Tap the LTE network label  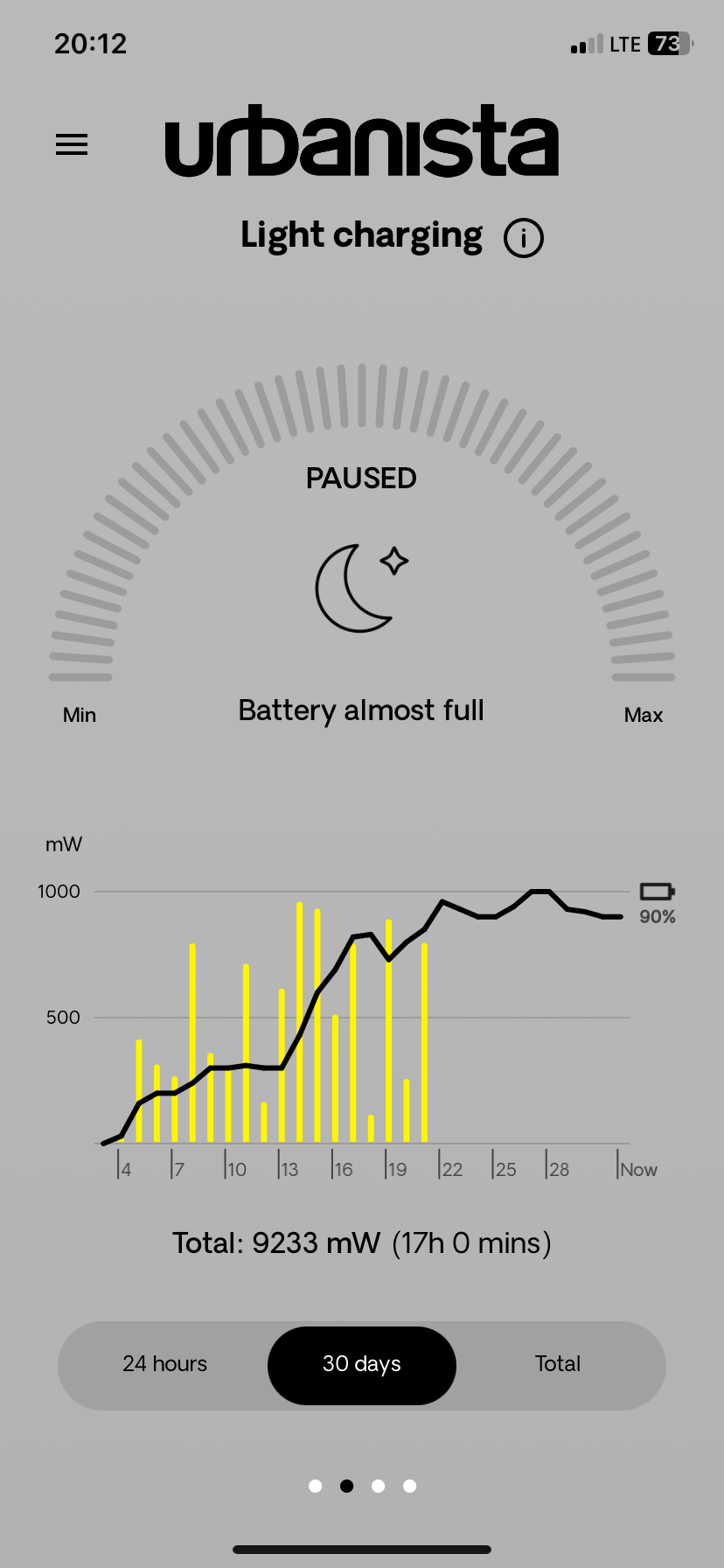coord(626,44)
